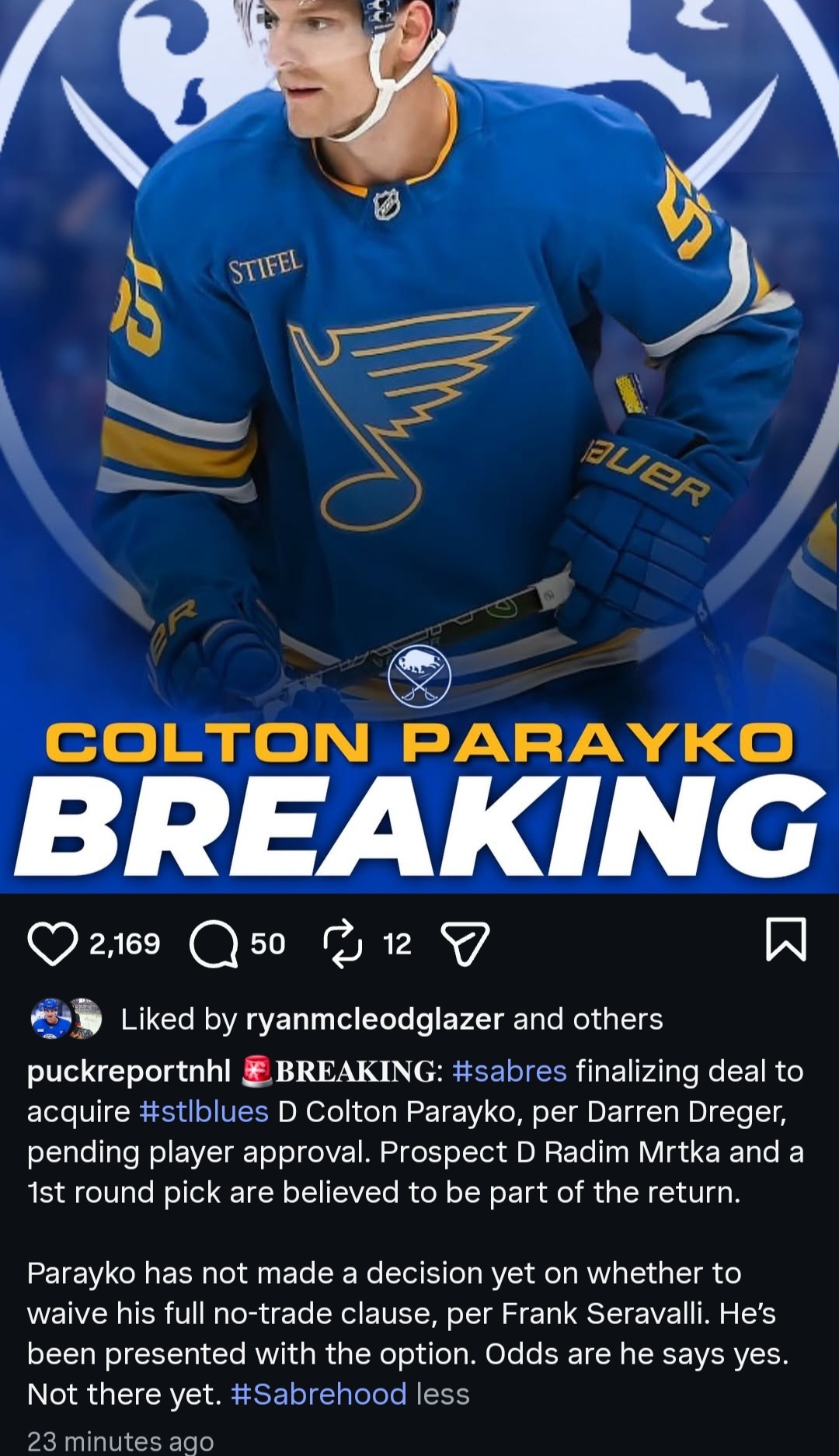Open the #stlblues hashtag
Screen dimensions: 839x1456
[x=204, y=1112]
